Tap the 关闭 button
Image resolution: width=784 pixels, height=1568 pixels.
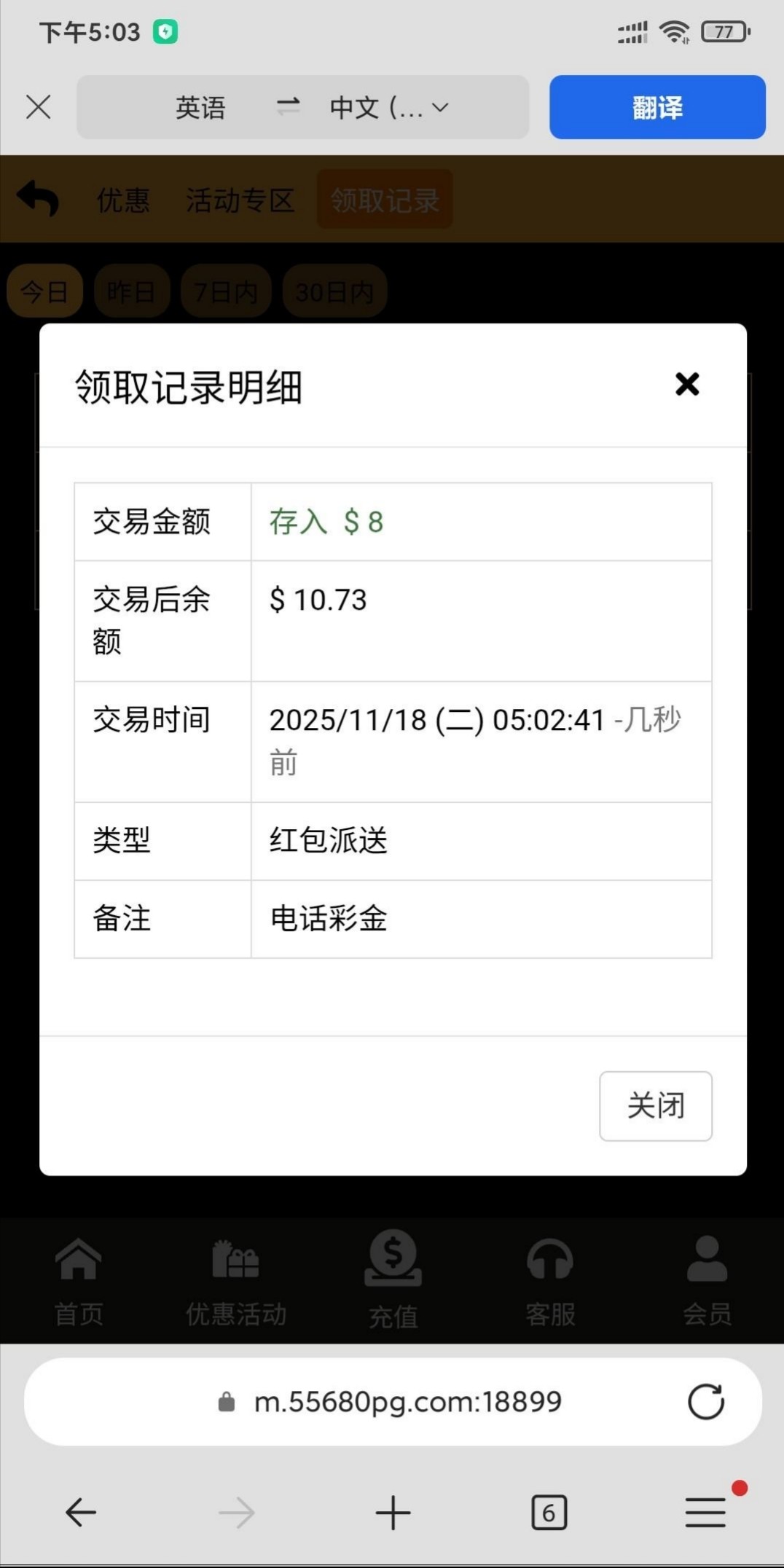(x=655, y=1105)
